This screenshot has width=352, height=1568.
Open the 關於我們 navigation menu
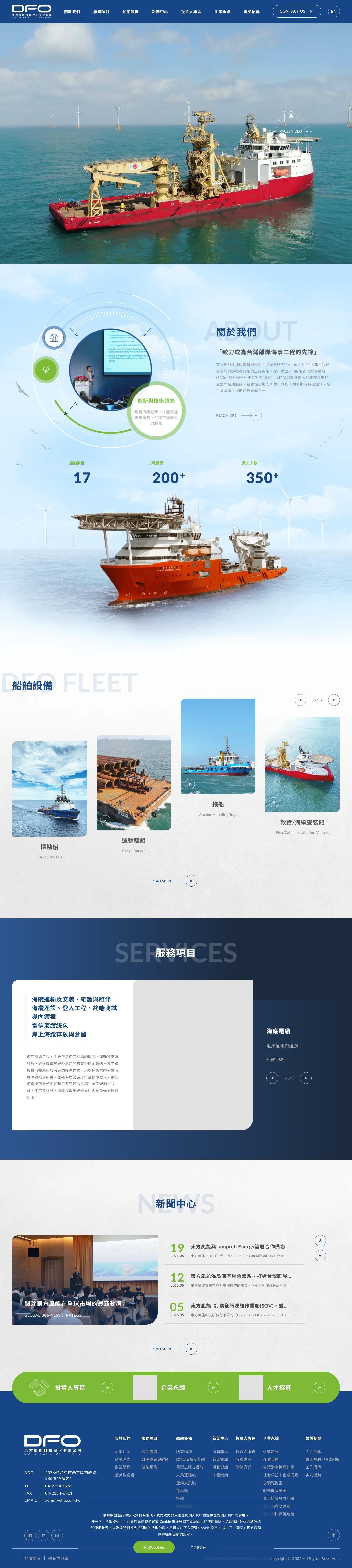click(72, 11)
